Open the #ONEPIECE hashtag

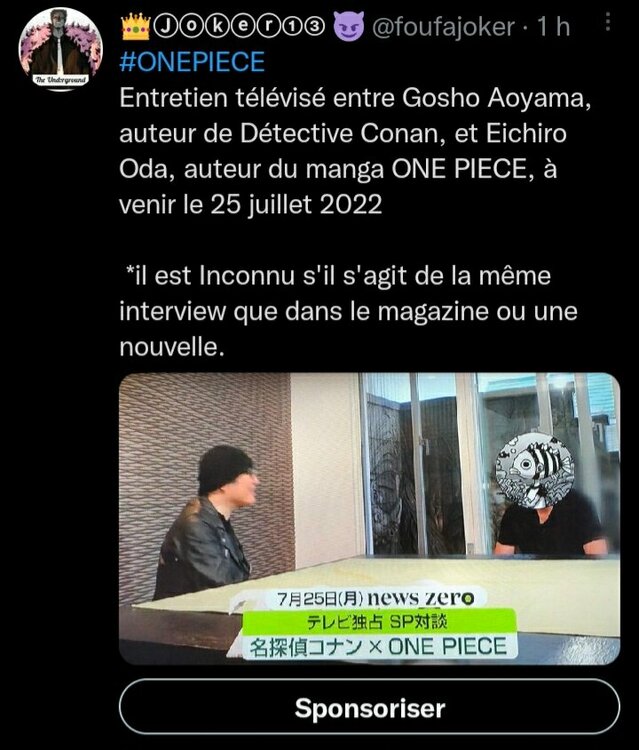[192, 62]
